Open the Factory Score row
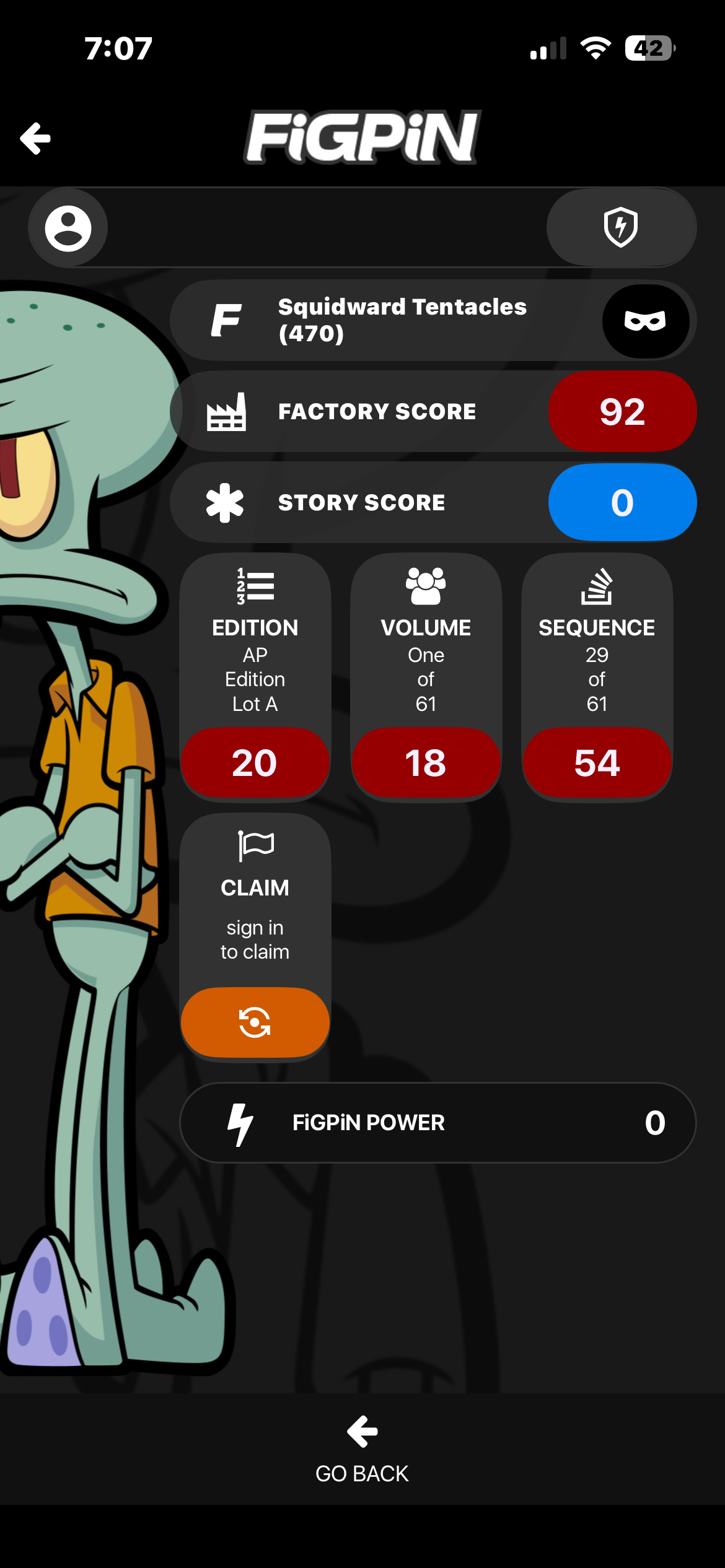The width and height of the screenshot is (725, 1568). point(434,411)
